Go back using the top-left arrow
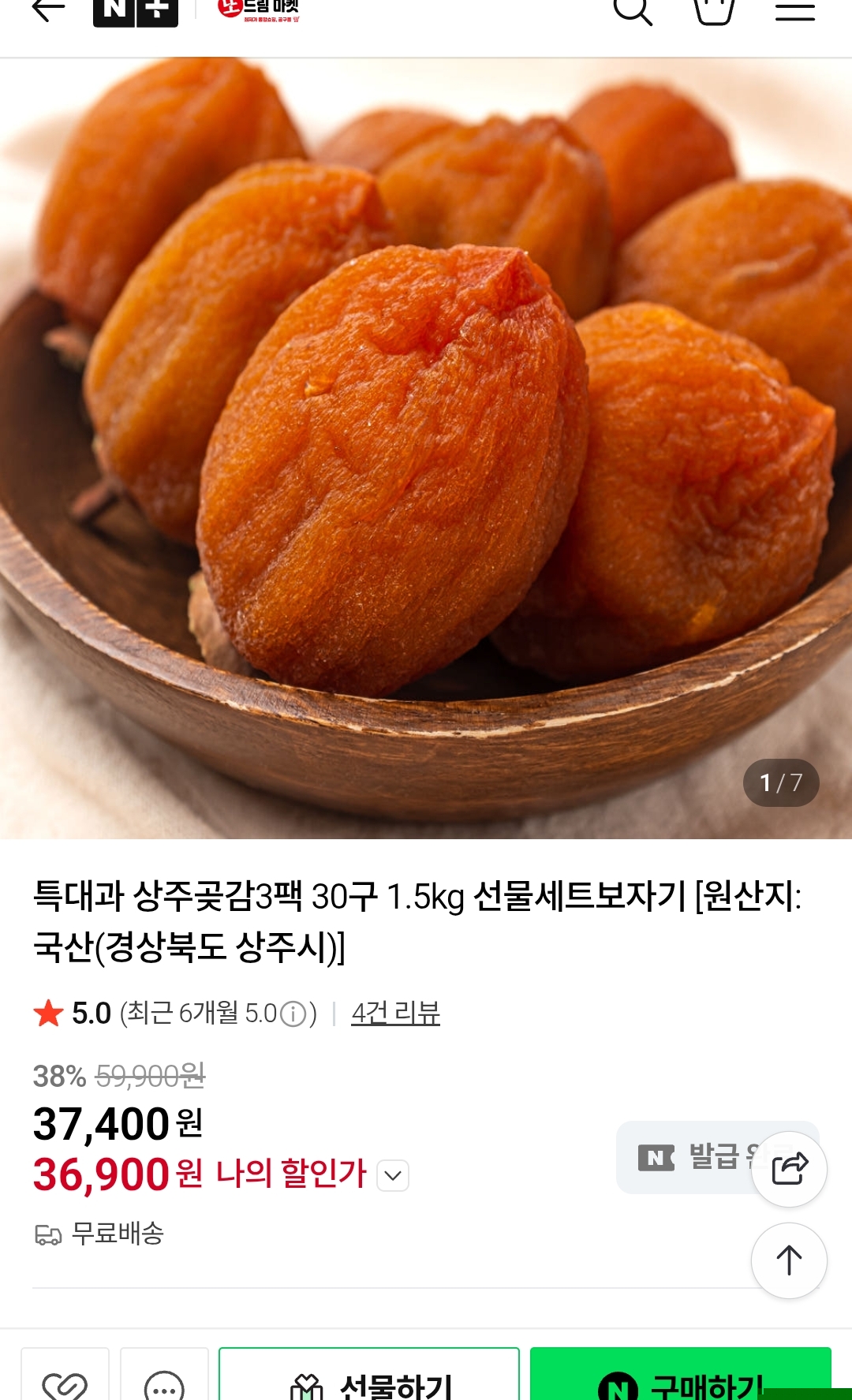 (47, 10)
